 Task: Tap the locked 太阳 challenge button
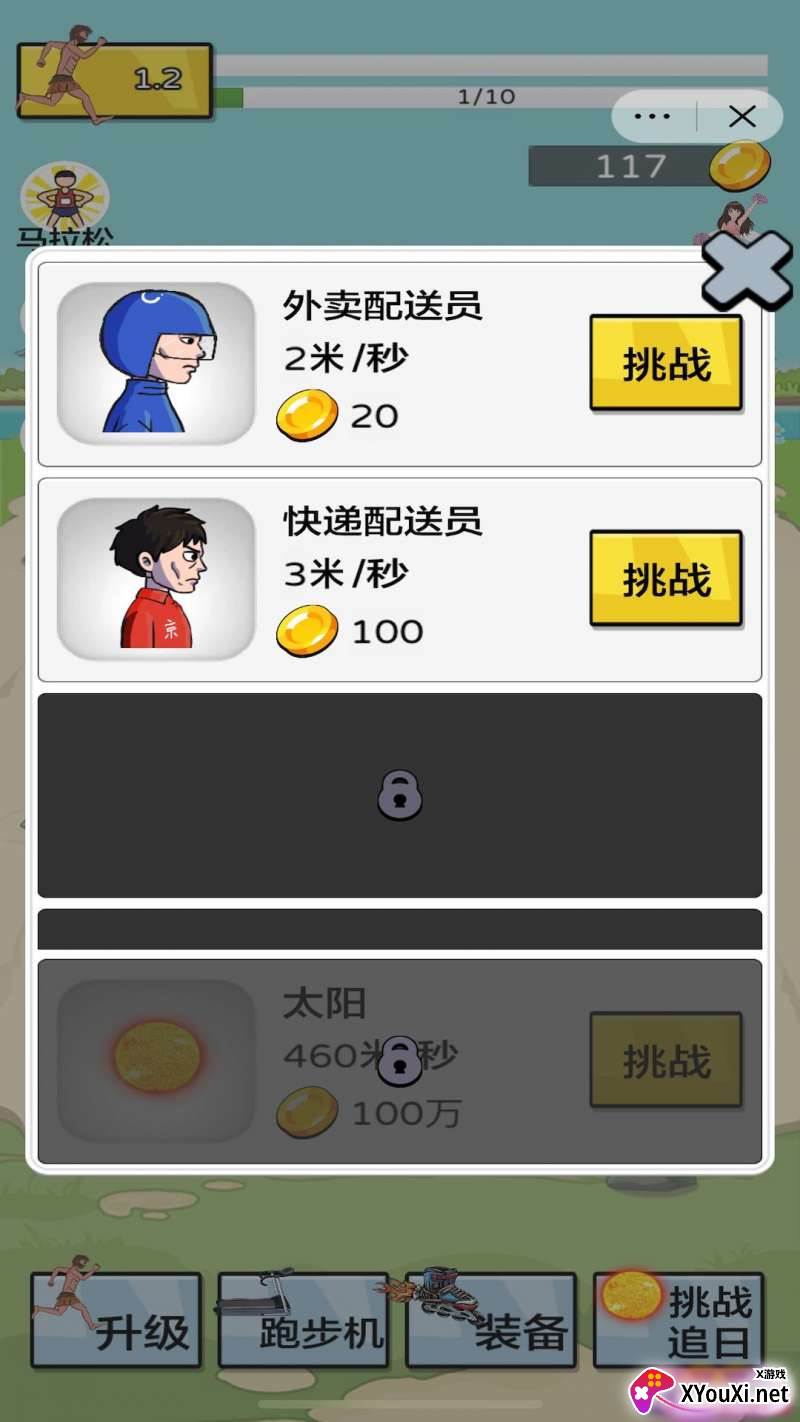(x=666, y=1060)
